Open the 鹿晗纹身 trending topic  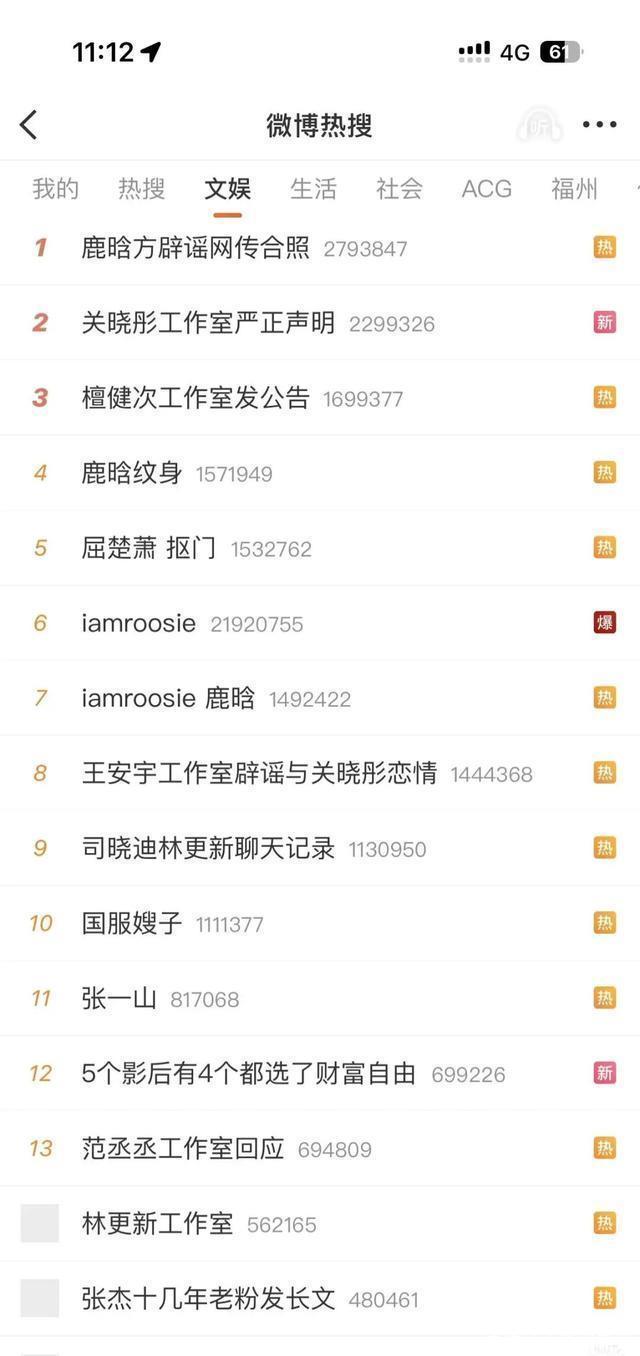(132, 472)
